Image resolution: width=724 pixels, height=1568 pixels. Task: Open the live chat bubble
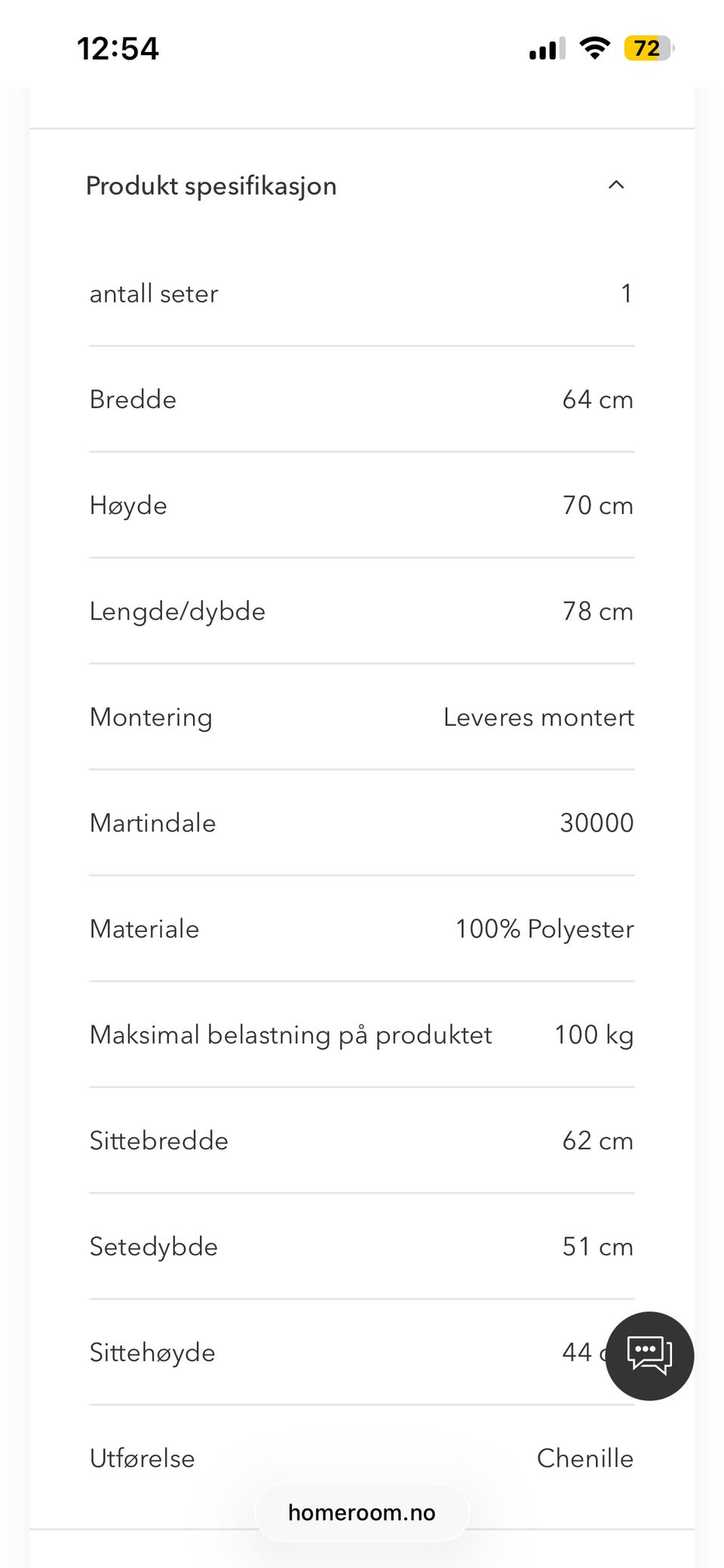[x=649, y=1356]
